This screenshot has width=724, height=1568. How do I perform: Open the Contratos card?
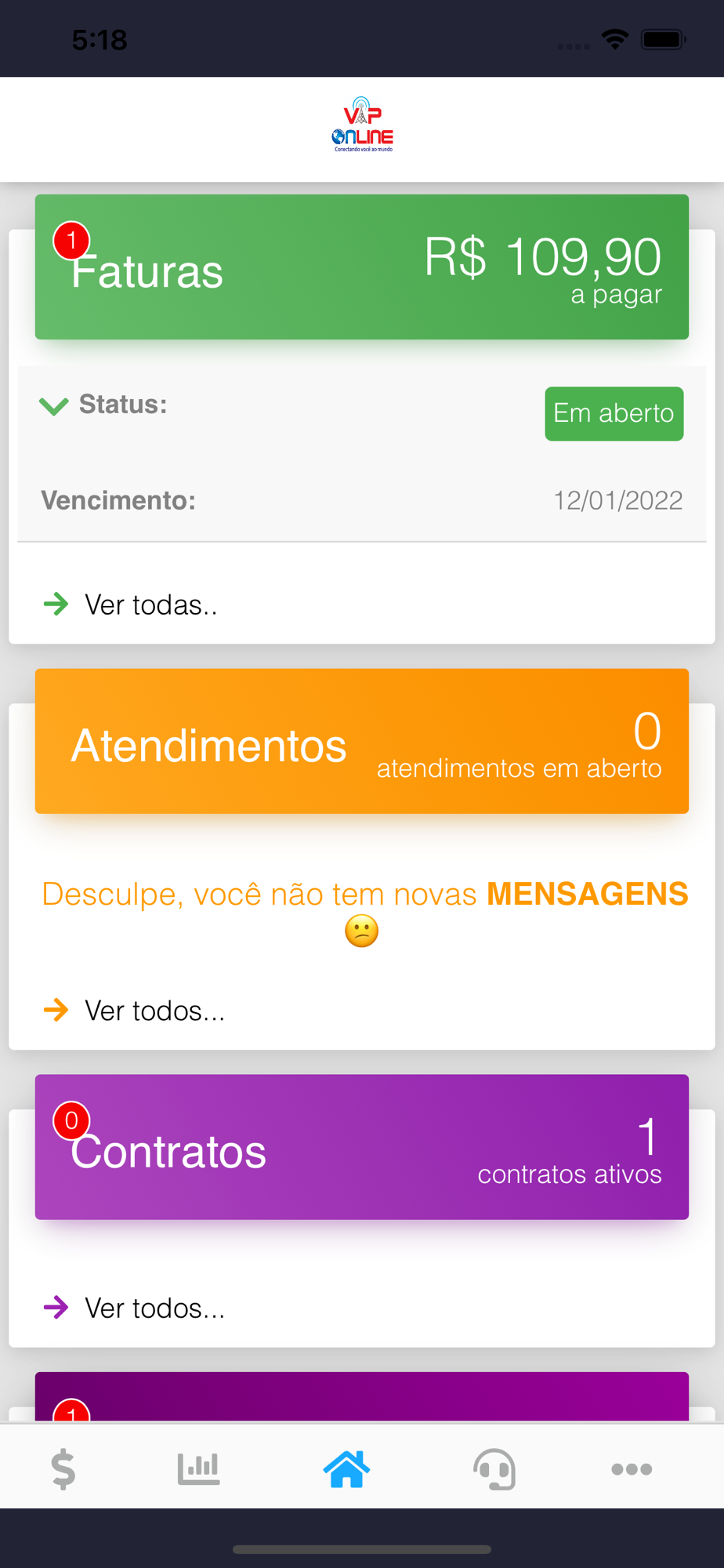(x=362, y=1146)
